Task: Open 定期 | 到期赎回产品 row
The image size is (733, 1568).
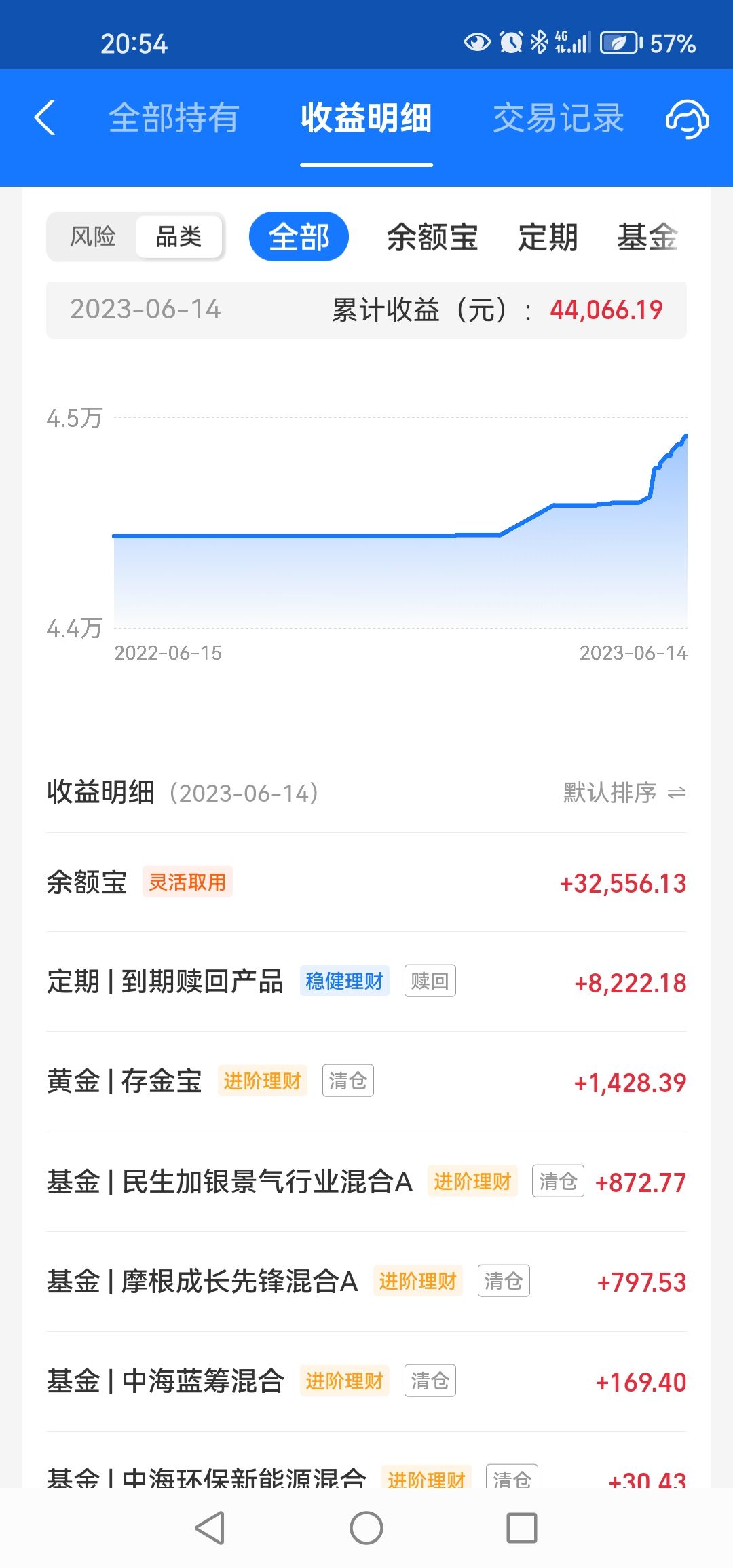Action: pos(366,982)
